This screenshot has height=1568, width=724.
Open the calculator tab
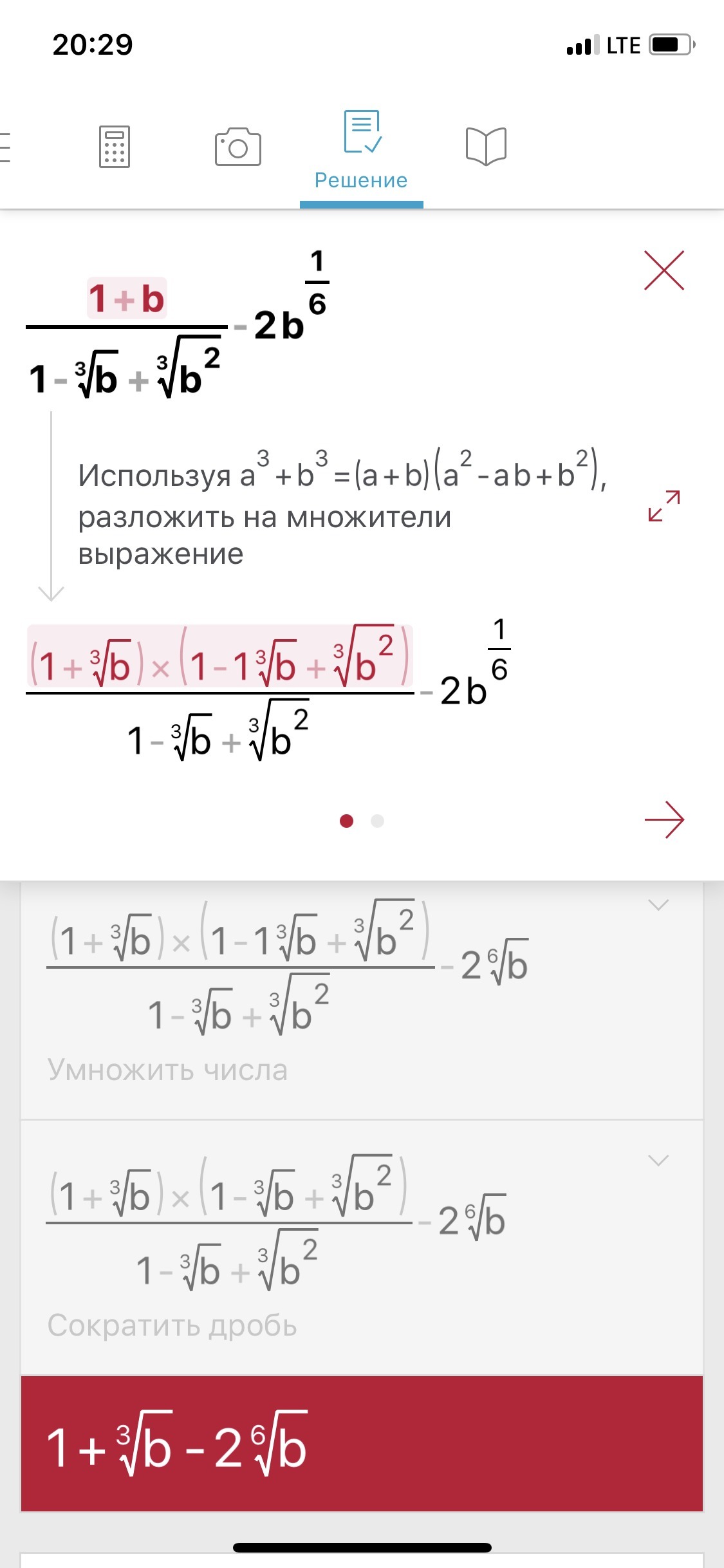[115, 147]
